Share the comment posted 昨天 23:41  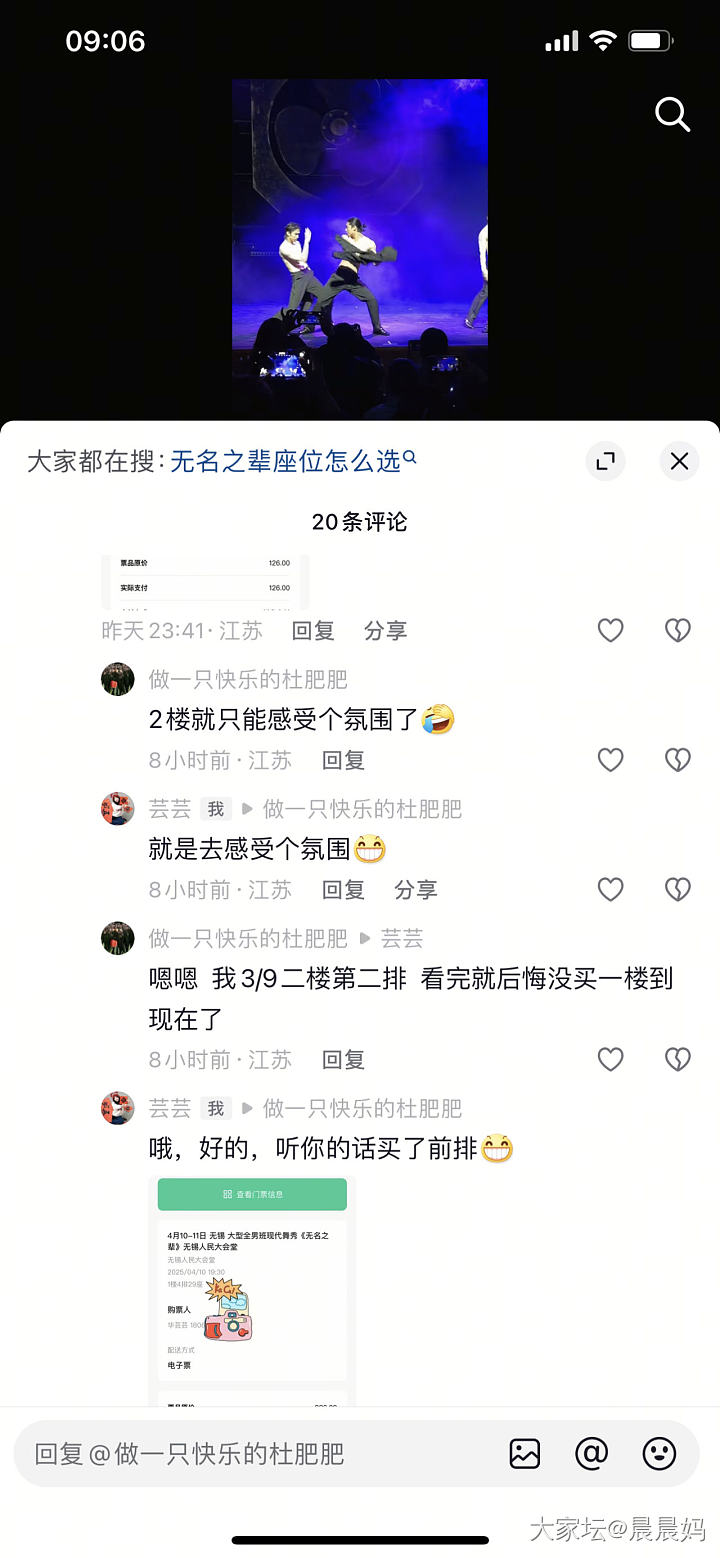click(x=385, y=631)
